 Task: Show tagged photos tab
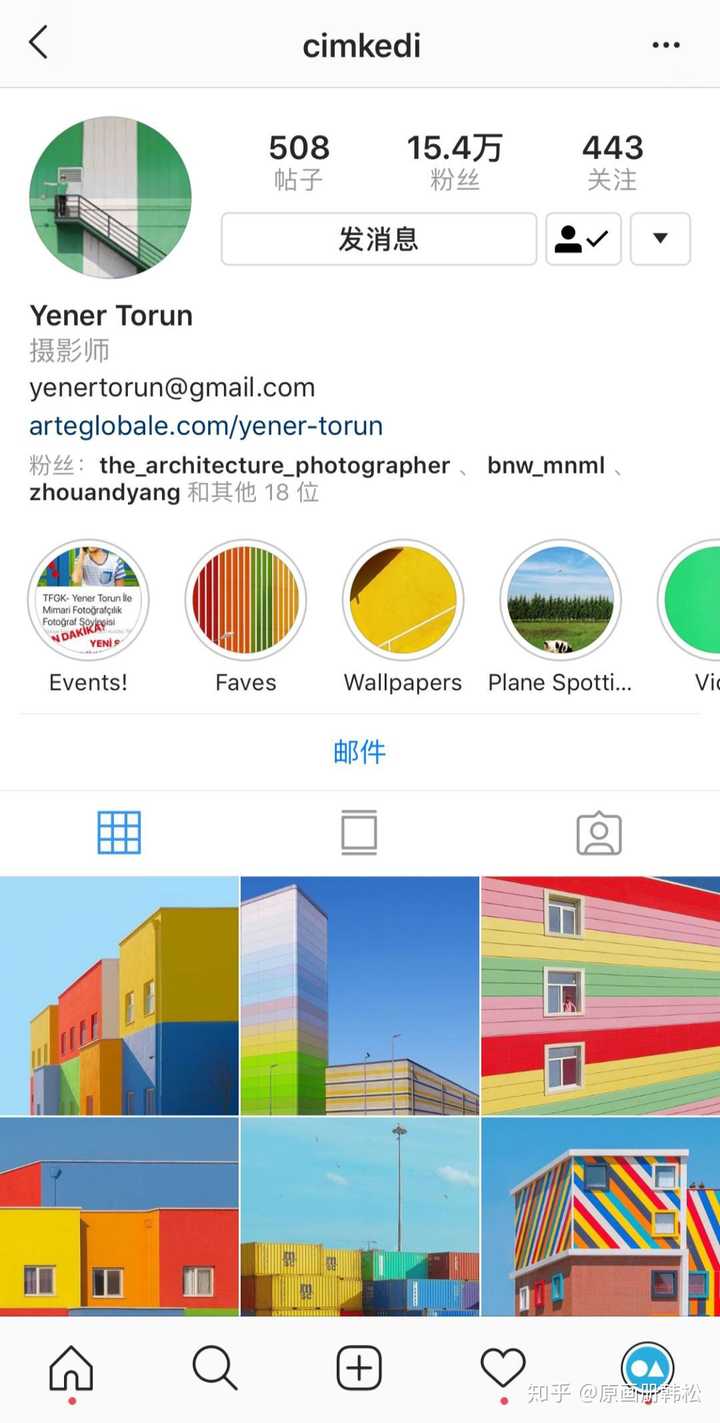tap(599, 832)
